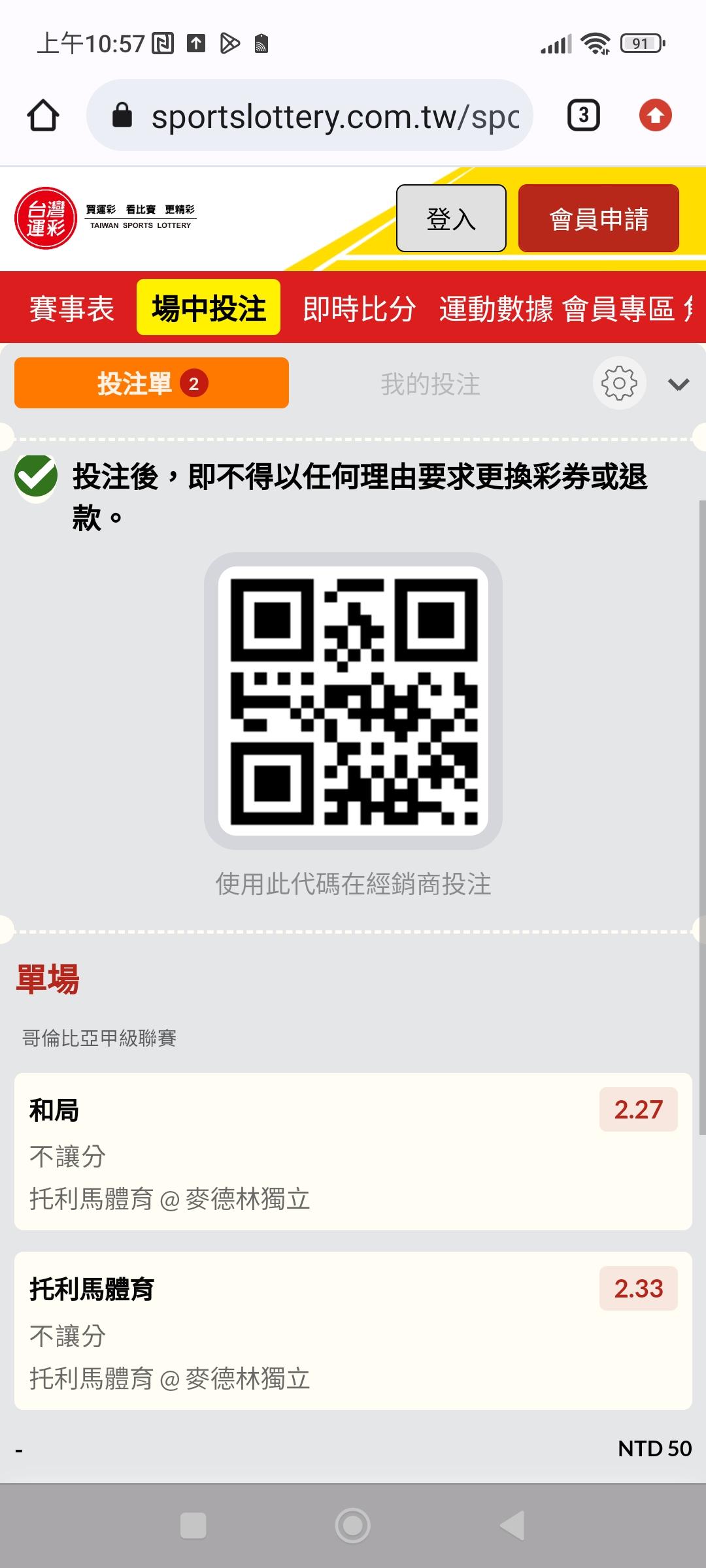Image resolution: width=706 pixels, height=1568 pixels.
Task: Select the 和局 draw bet at 2.27
Action: point(353,1151)
